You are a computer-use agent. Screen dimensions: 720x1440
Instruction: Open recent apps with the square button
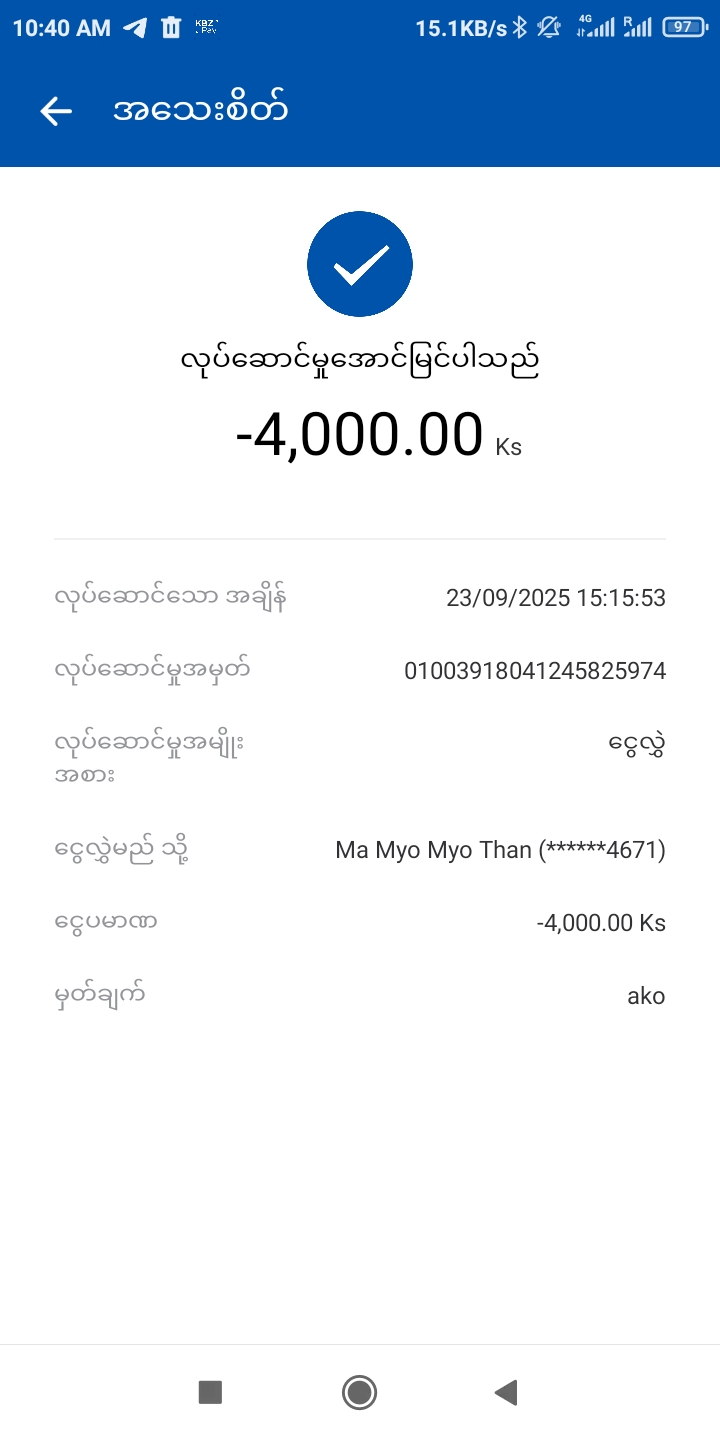[x=210, y=1392]
